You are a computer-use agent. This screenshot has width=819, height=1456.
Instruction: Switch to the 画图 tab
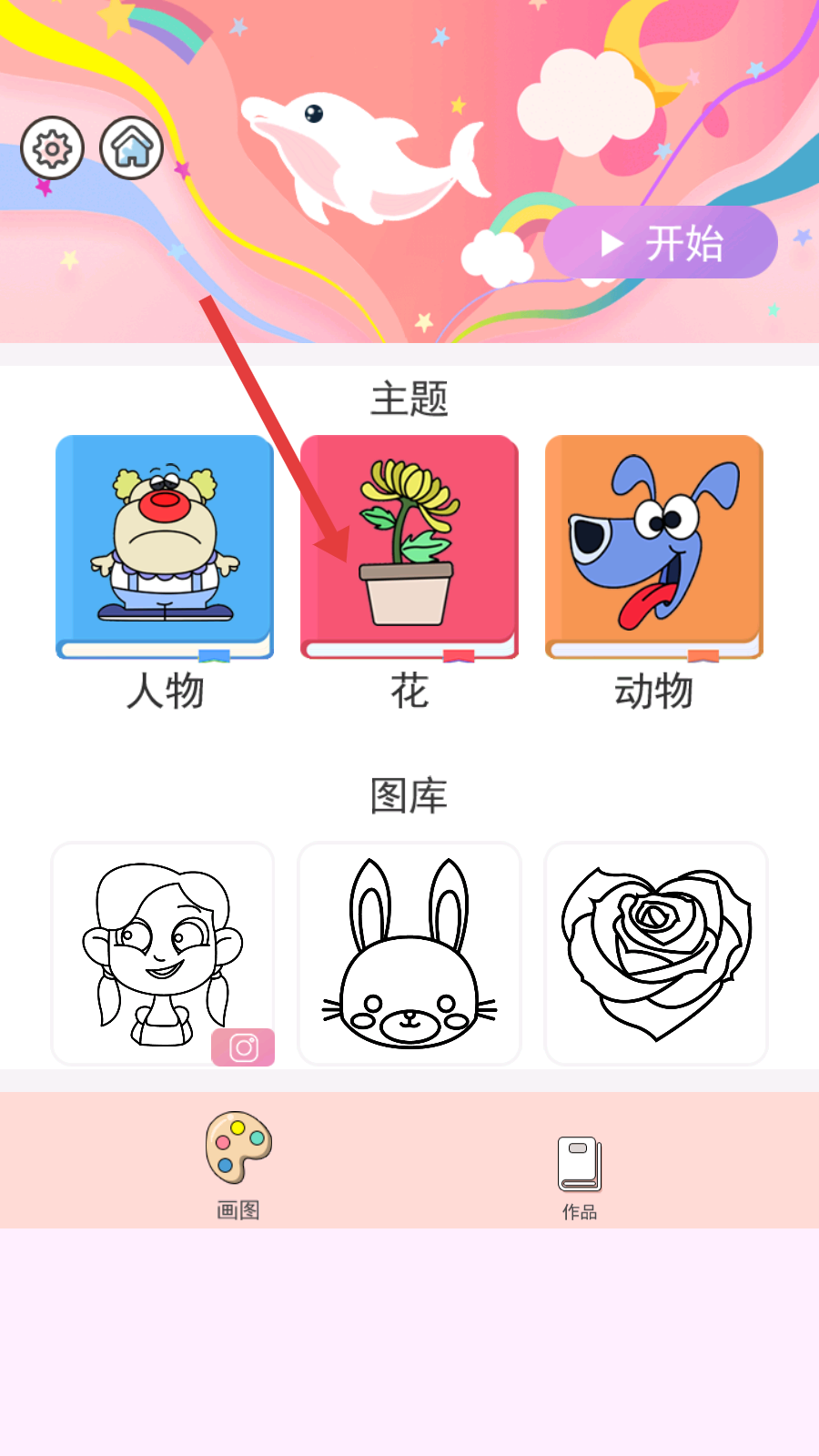tap(238, 1163)
